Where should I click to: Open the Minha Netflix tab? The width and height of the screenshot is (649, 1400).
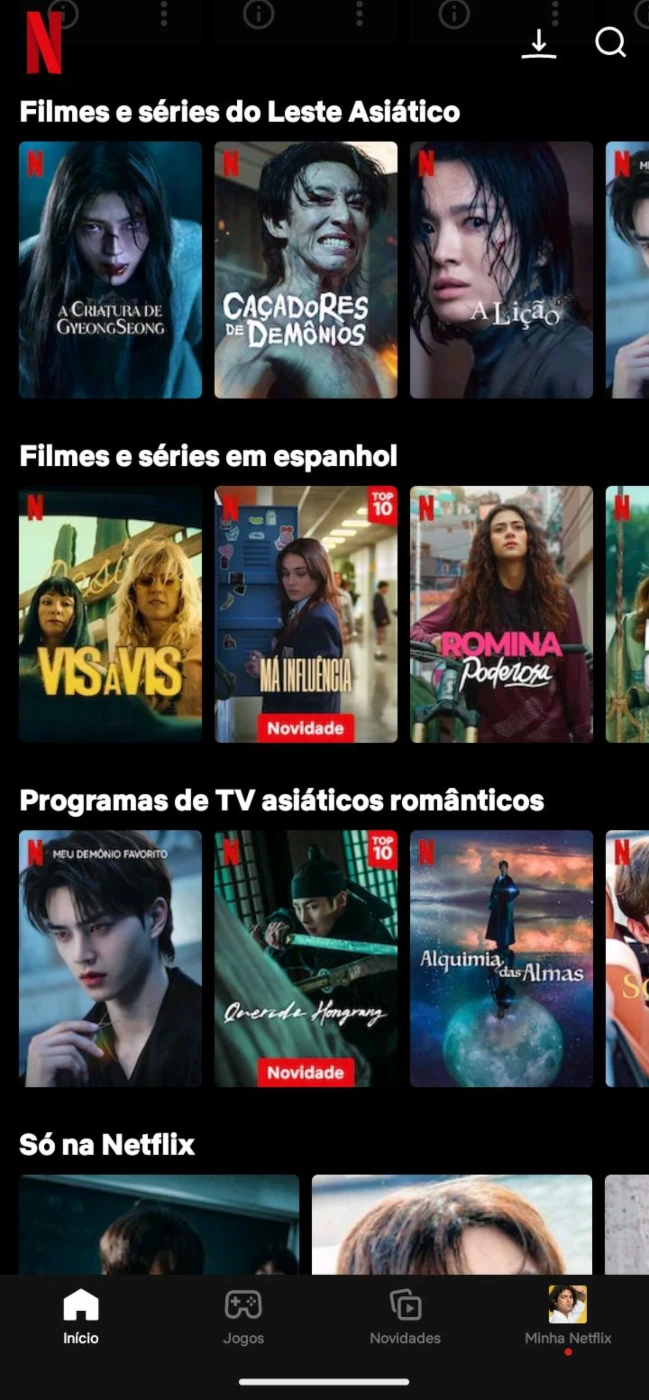click(x=568, y=1317)
